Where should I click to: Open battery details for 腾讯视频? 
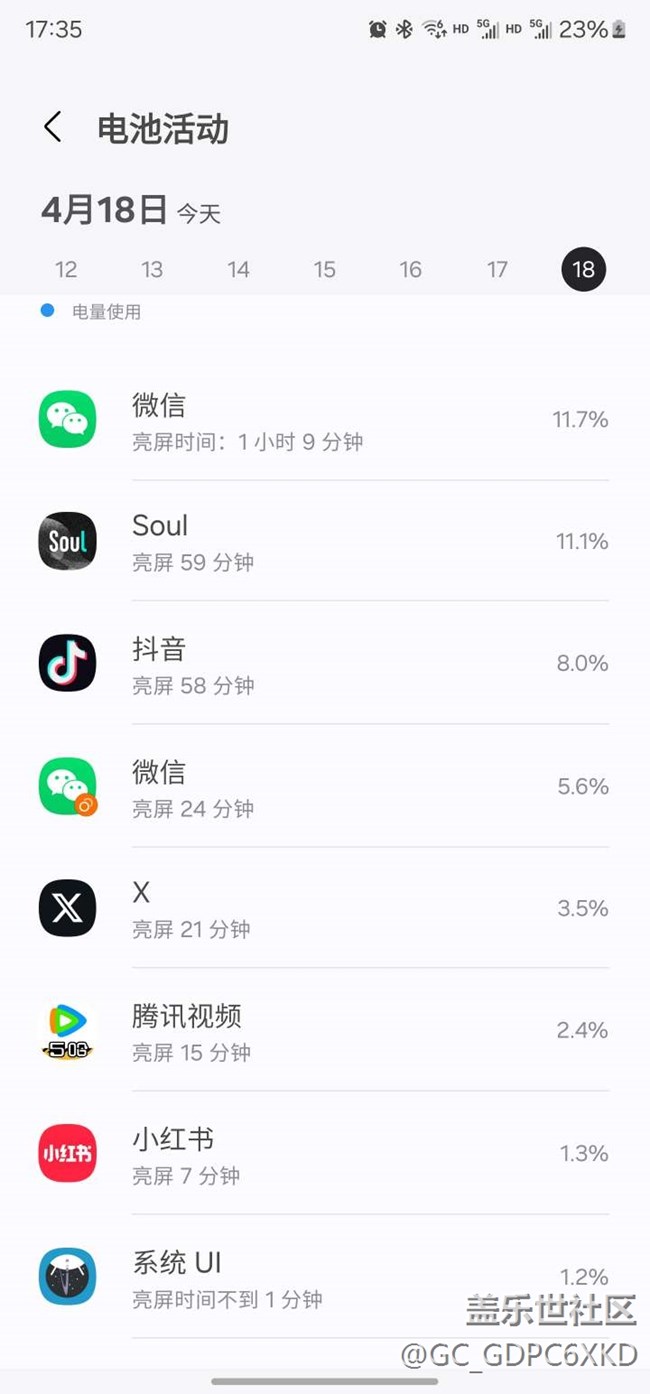coord(325,1031)
